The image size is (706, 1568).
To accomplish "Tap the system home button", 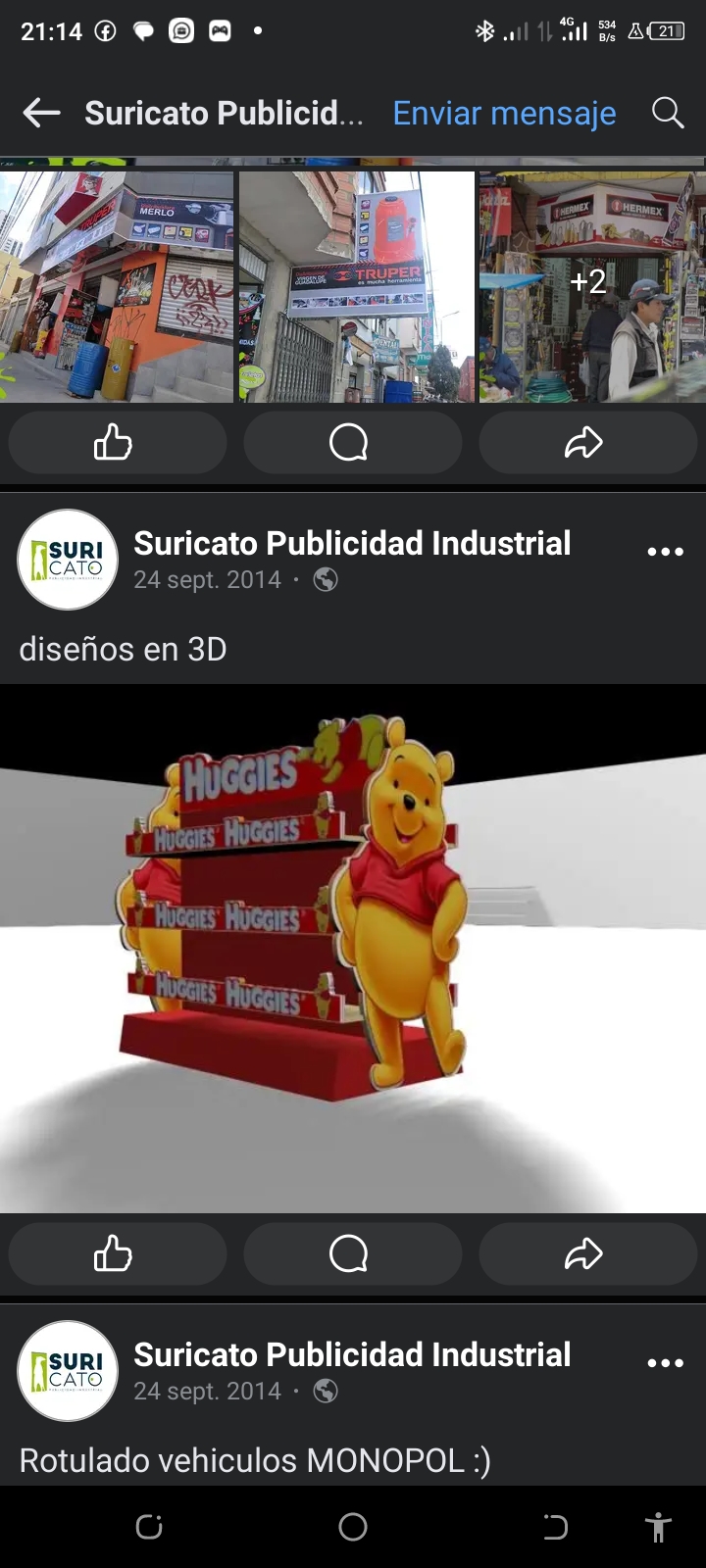I will 353,1526.
